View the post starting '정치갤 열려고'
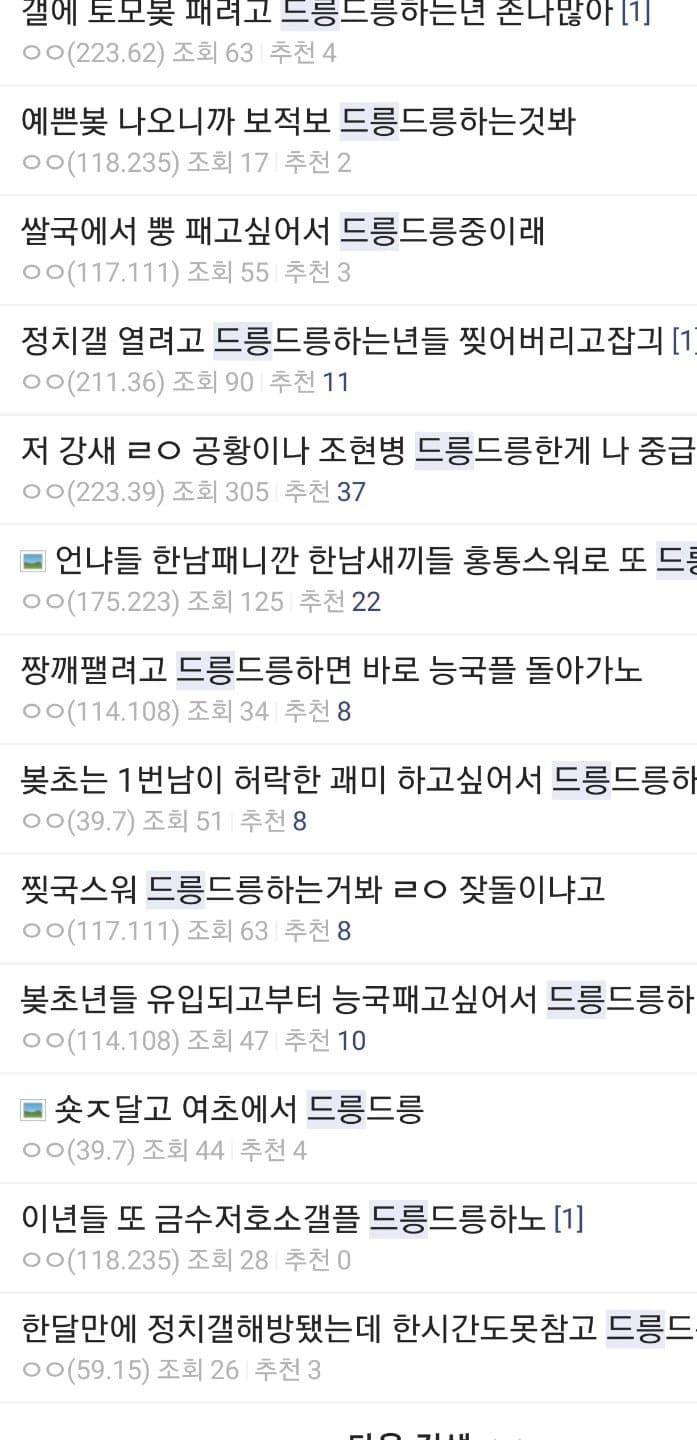Image resolution: width=697 pixels, height=1440 pixels. [x=340, y=342]
